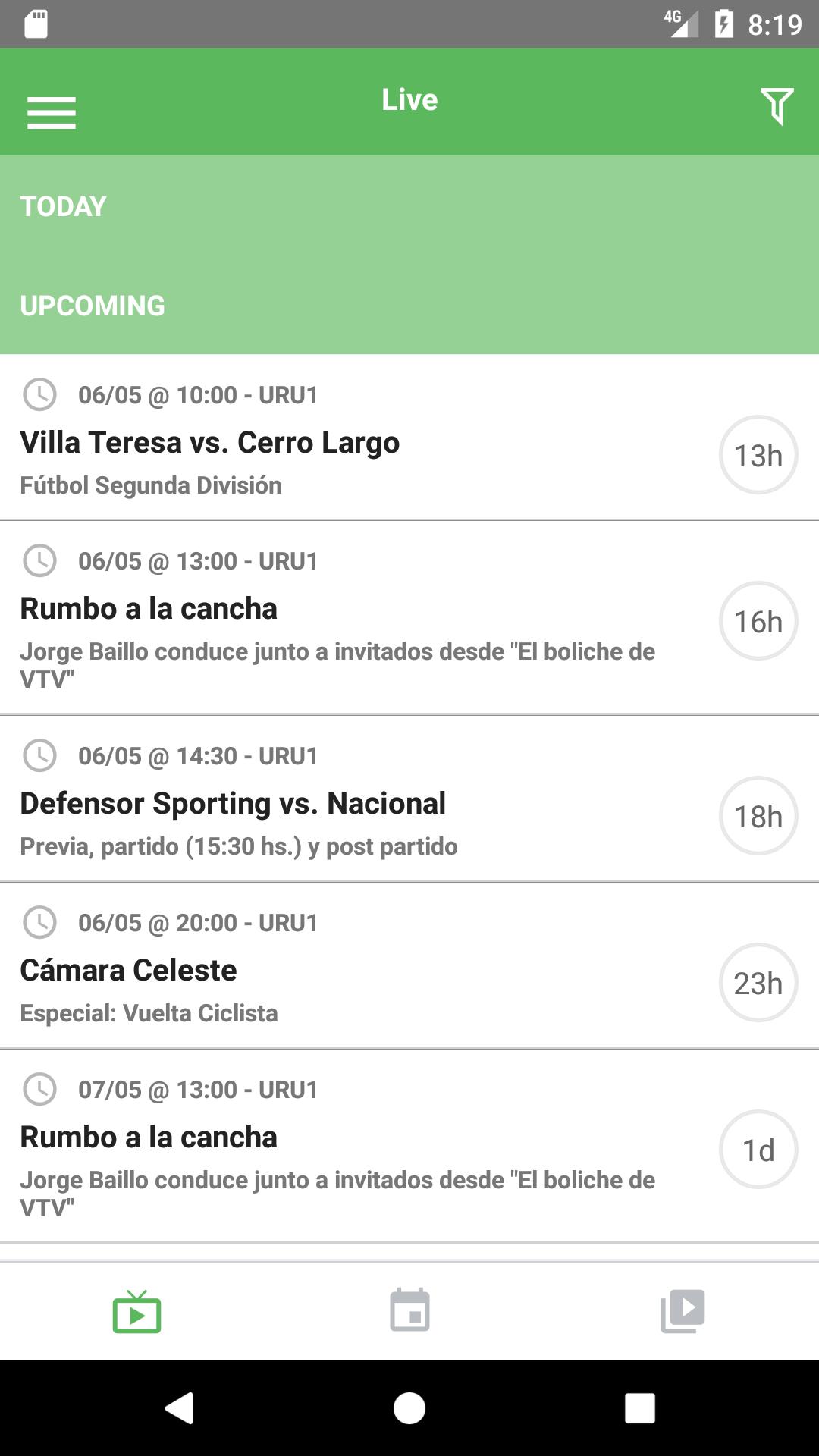Go to the video library tab
The height and width of the screenshot is (1456, 819).
(682, 1311)
